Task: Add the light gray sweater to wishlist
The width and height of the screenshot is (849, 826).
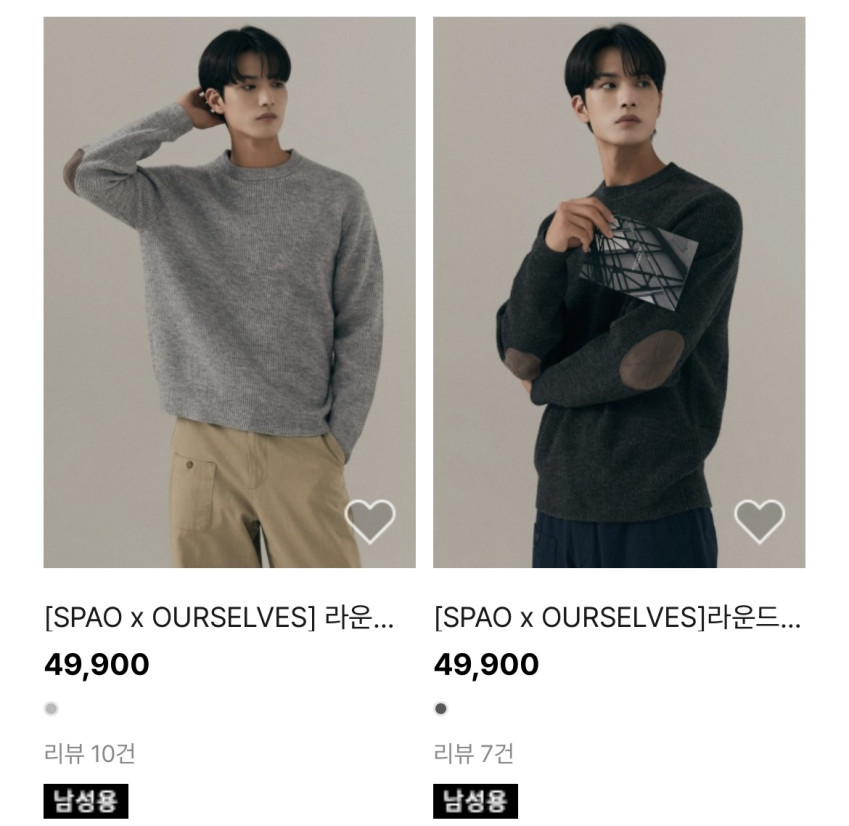Action: coord(370,520)
